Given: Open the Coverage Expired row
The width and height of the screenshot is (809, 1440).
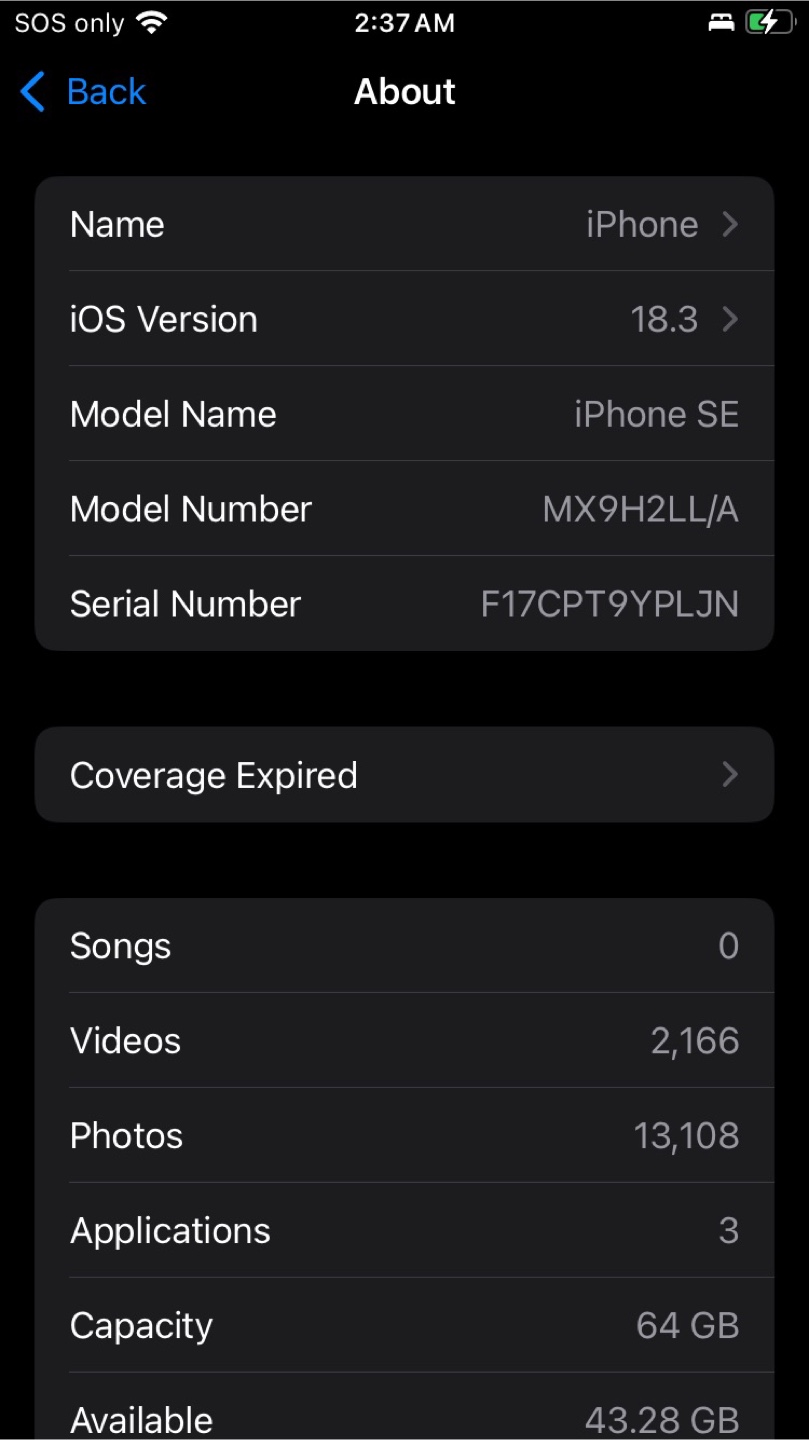Looking at the screenshot, I should click(404, 775).
